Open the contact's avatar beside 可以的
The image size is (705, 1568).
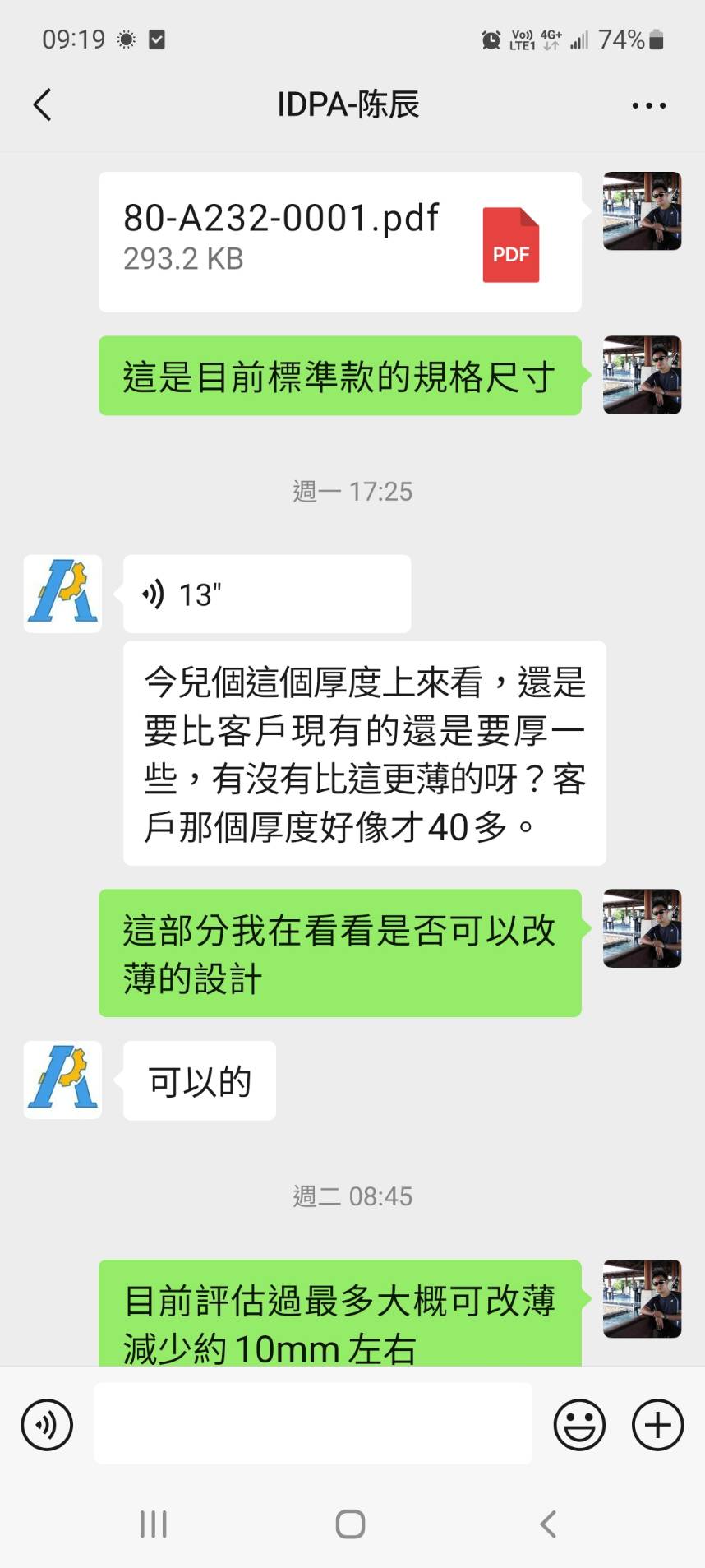[x=62, y=1080]
